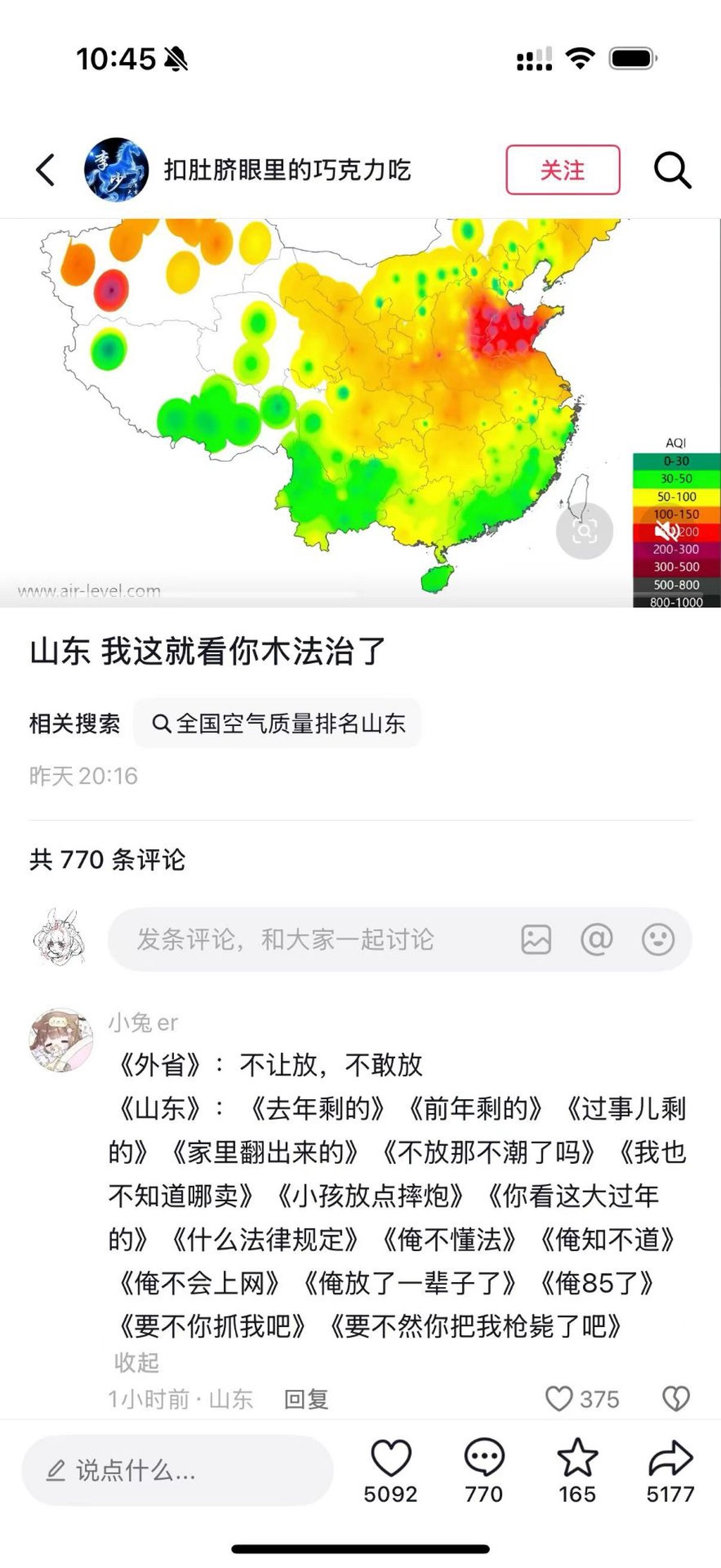Reply to 小兔er's comment with 回复

click(x=306, y=1399)
